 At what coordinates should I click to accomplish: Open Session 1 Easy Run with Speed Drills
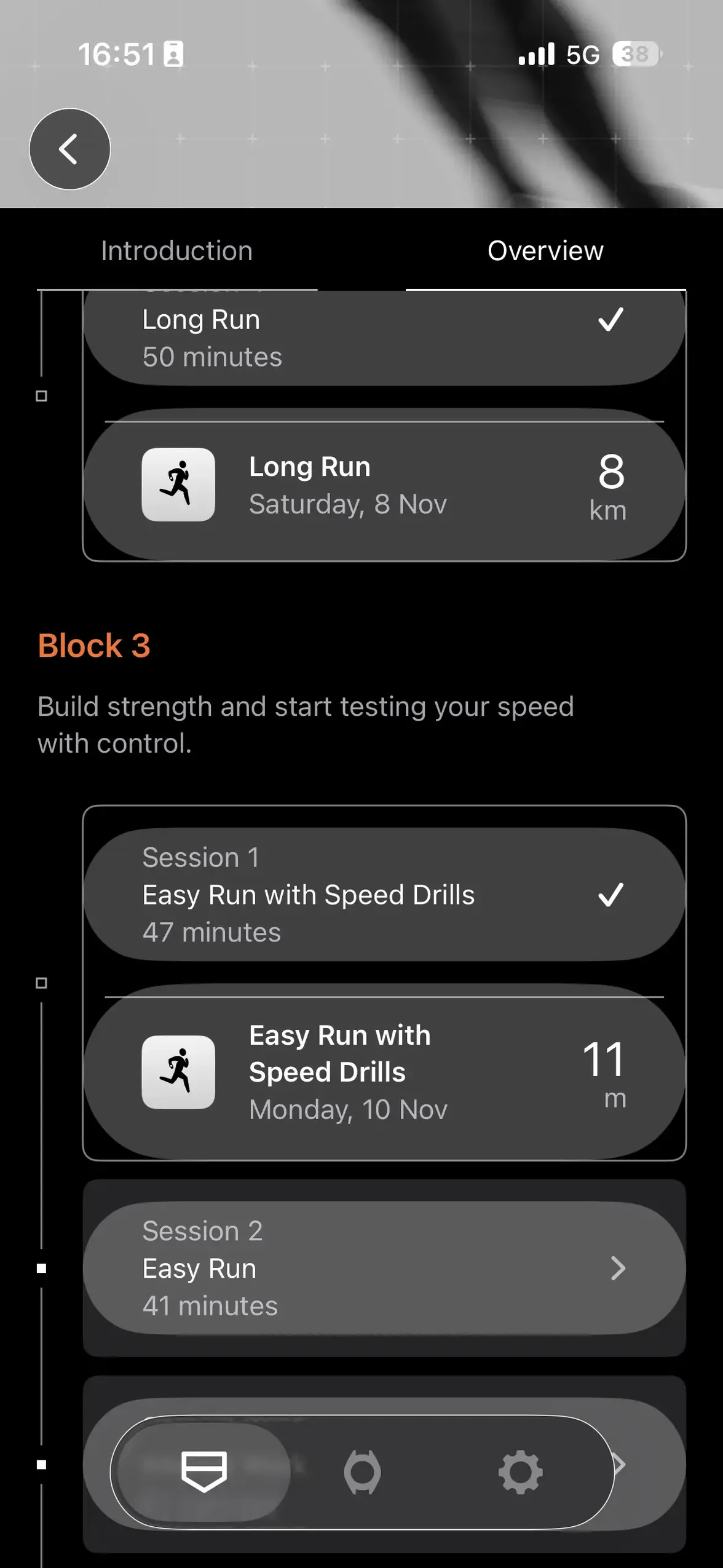click(384, 895)
